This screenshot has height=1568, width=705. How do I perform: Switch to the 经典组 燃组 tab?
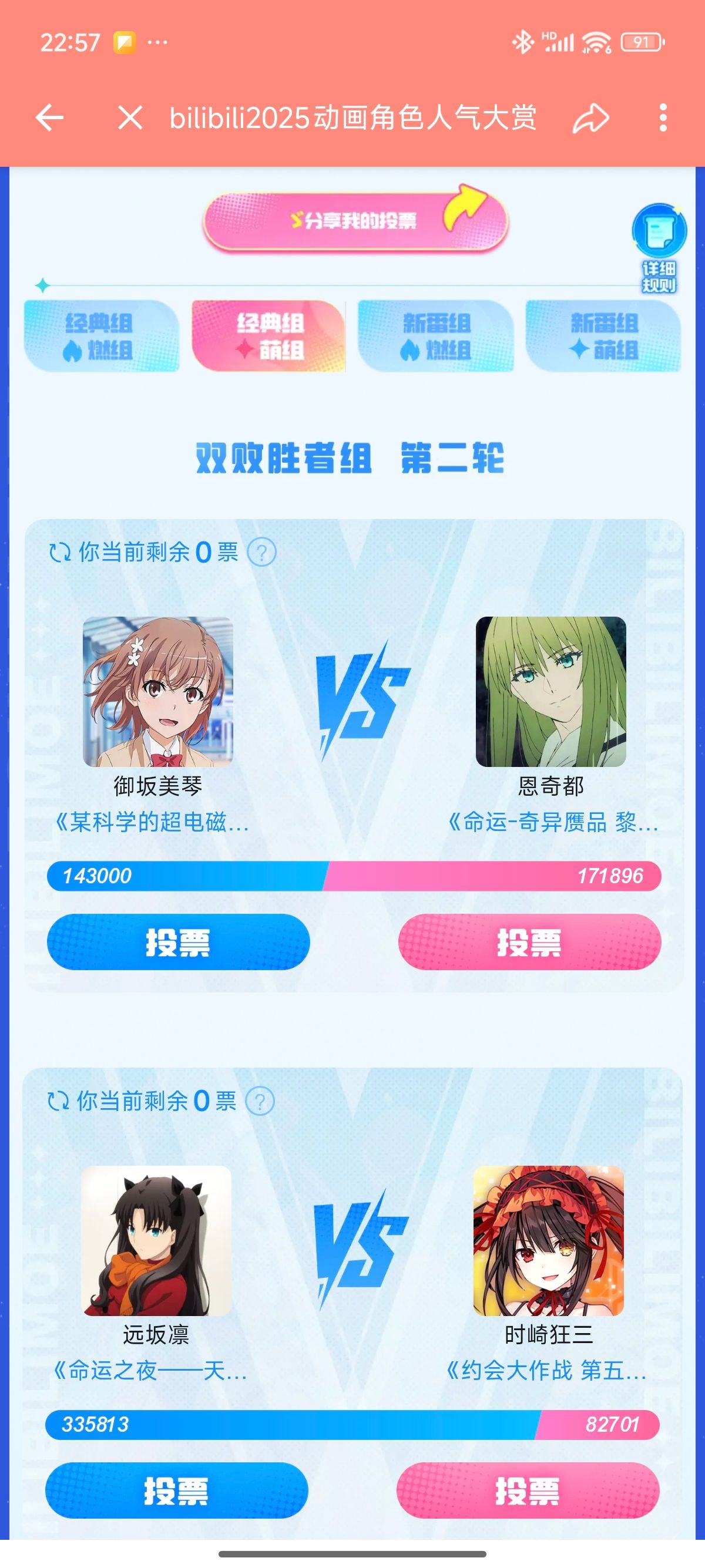101,336
